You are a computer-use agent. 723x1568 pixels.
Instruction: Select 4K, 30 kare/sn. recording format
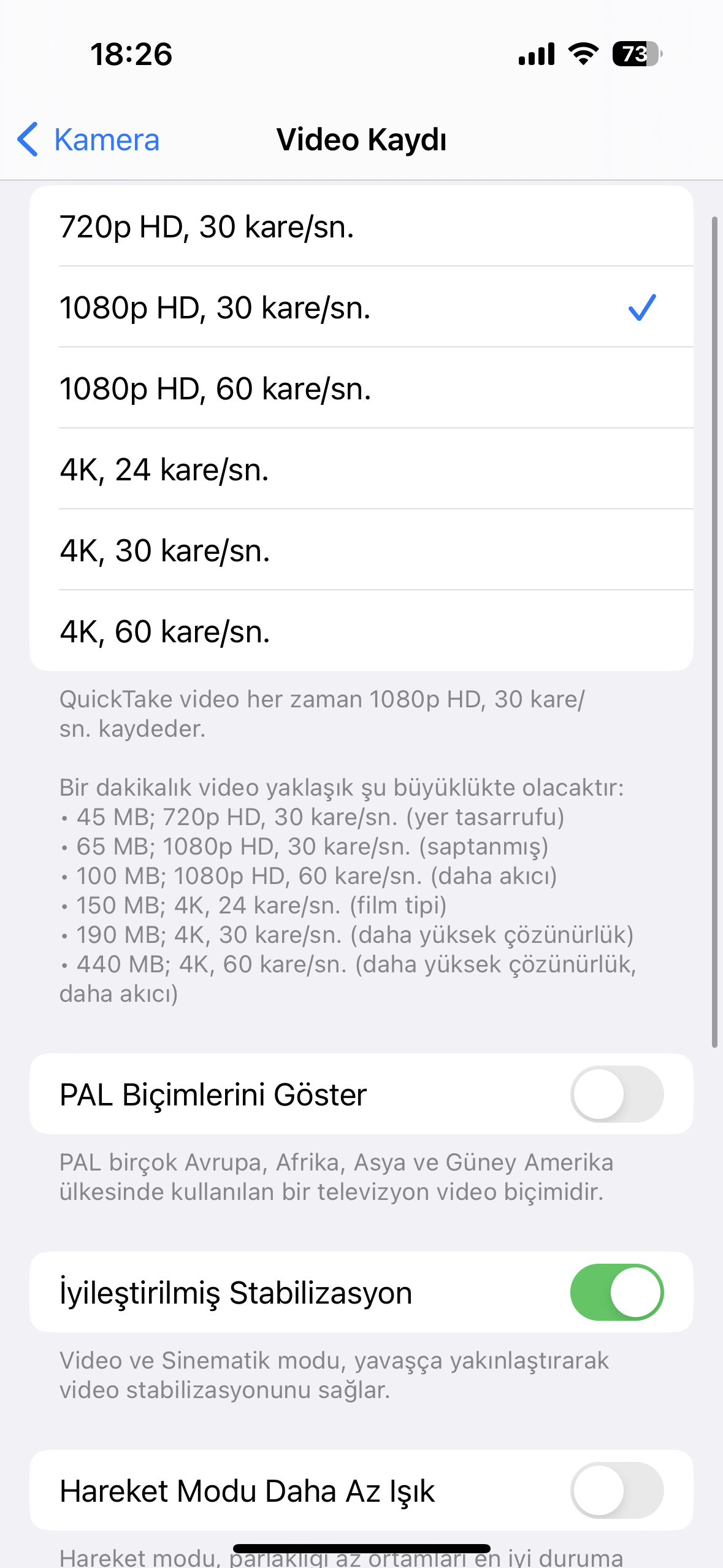[361, 550]
